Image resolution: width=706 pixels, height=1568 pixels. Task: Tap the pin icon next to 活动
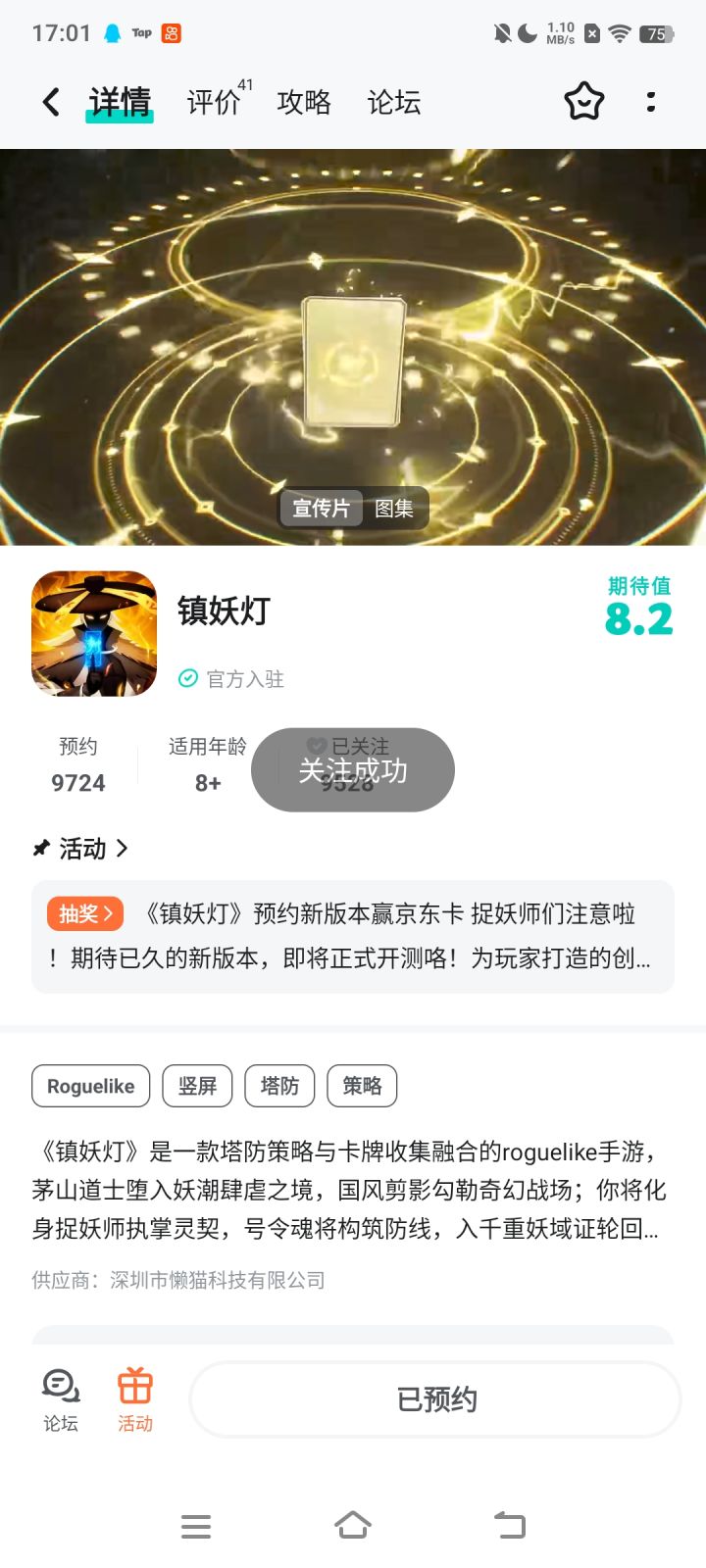40,848
